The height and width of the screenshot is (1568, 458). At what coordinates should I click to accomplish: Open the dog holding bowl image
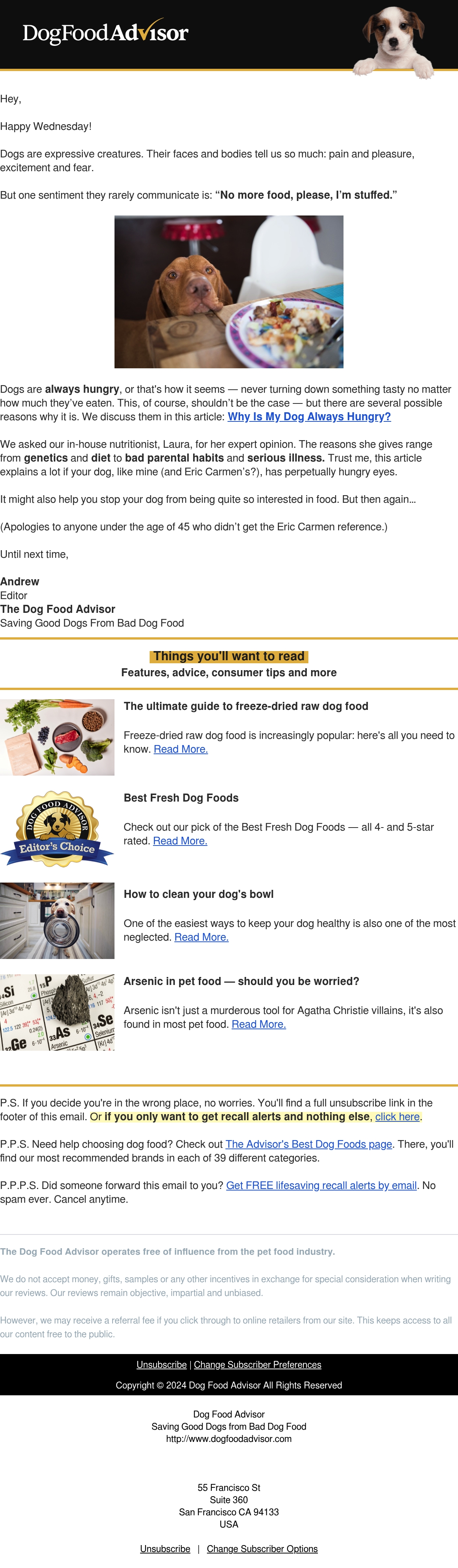(x=57, y=920)
